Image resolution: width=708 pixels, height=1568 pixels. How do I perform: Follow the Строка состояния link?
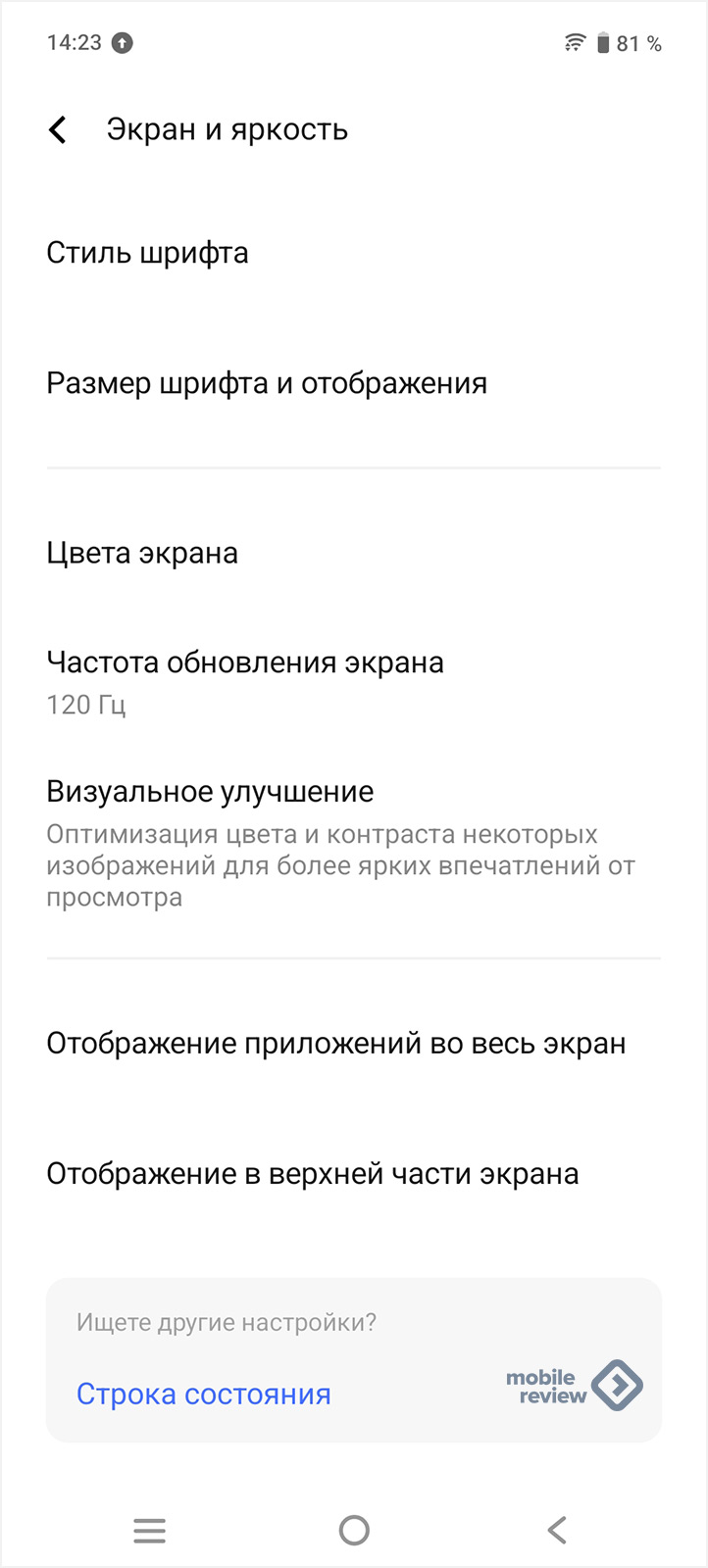pos(204,1394)
